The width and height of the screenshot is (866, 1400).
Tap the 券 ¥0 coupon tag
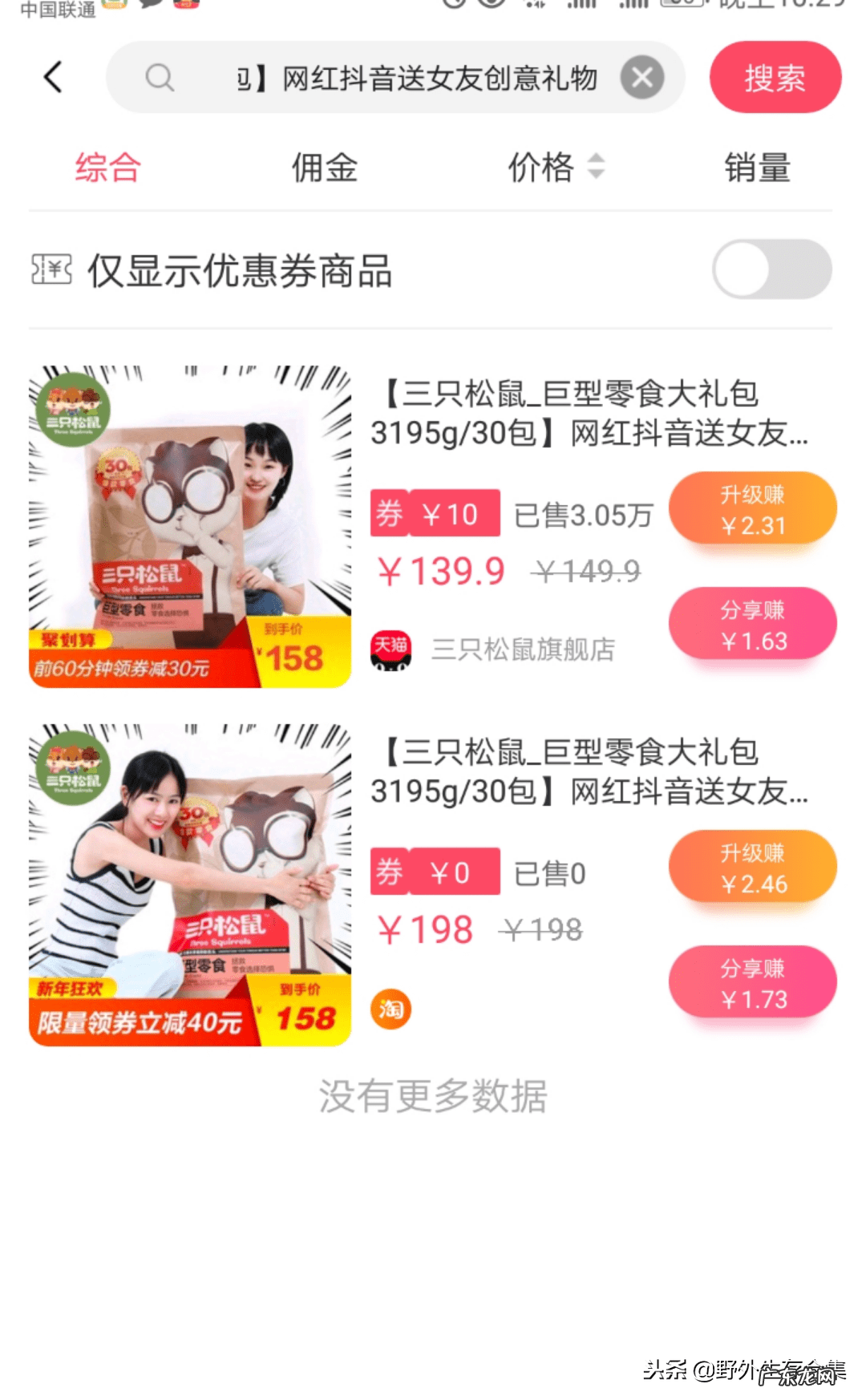(x=435, y=872)
